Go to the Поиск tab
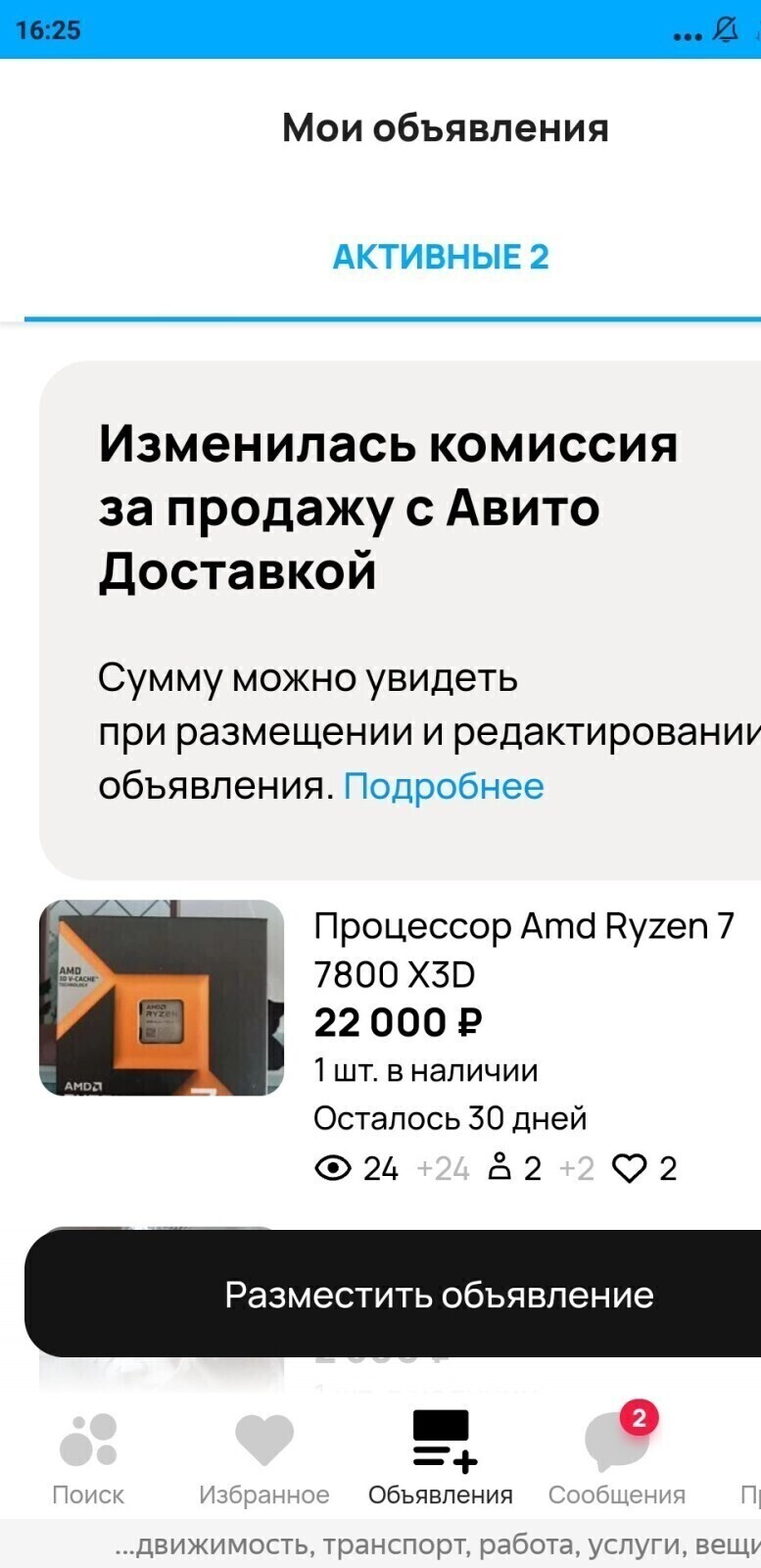 coord(88,1458)
